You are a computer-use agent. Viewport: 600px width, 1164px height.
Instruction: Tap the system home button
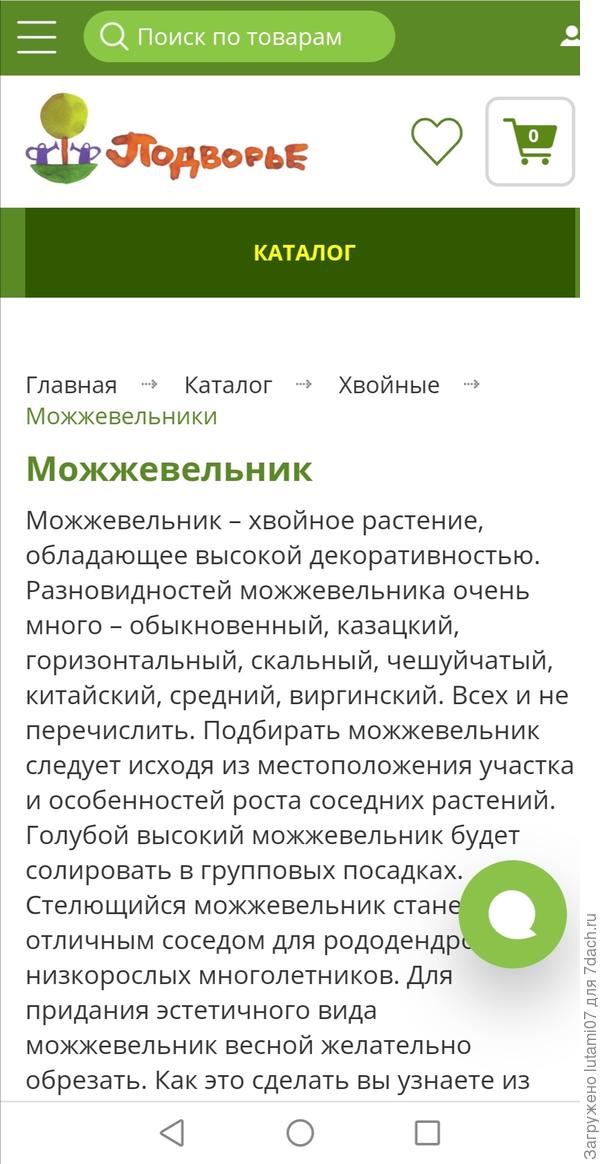click(300, 1132)
